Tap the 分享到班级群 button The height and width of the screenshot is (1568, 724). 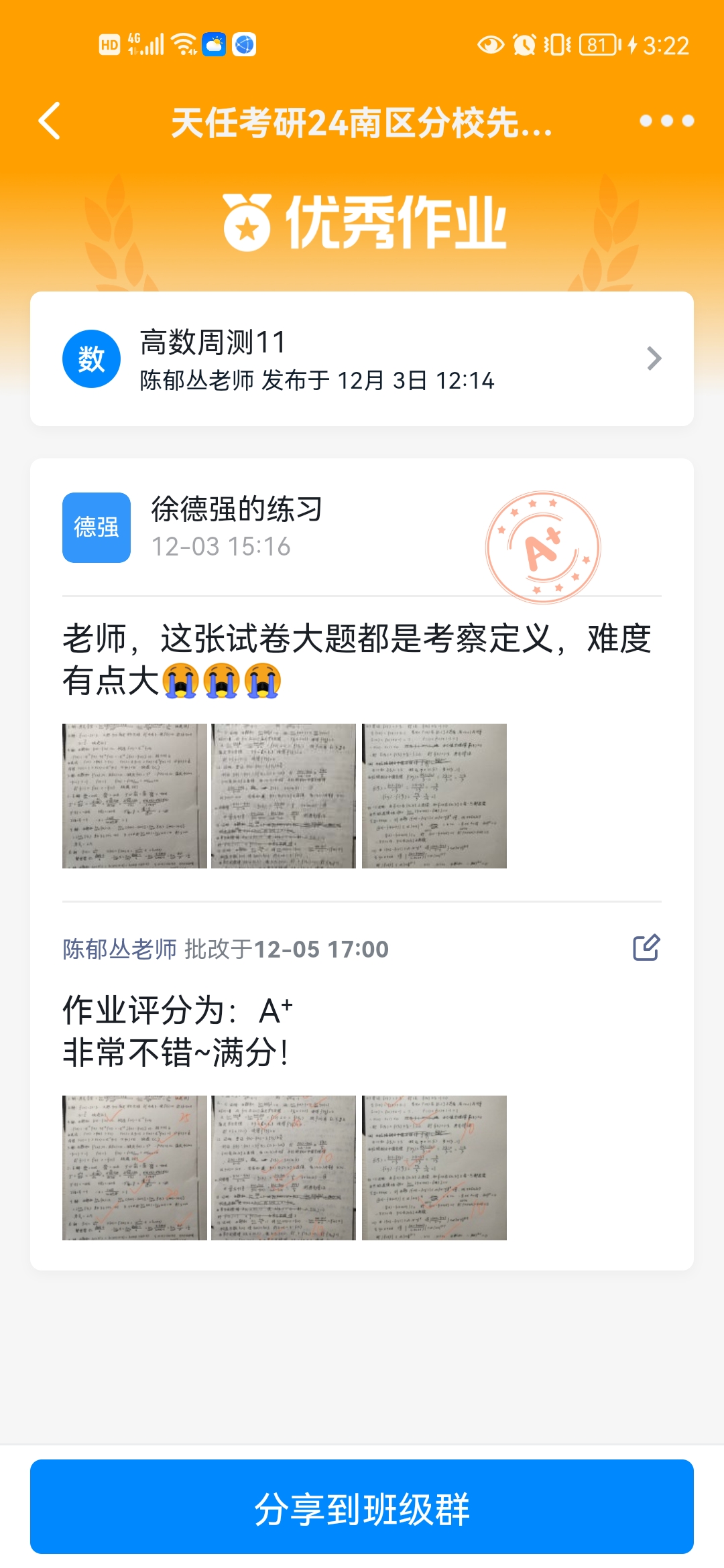[x=362, y=1506]
